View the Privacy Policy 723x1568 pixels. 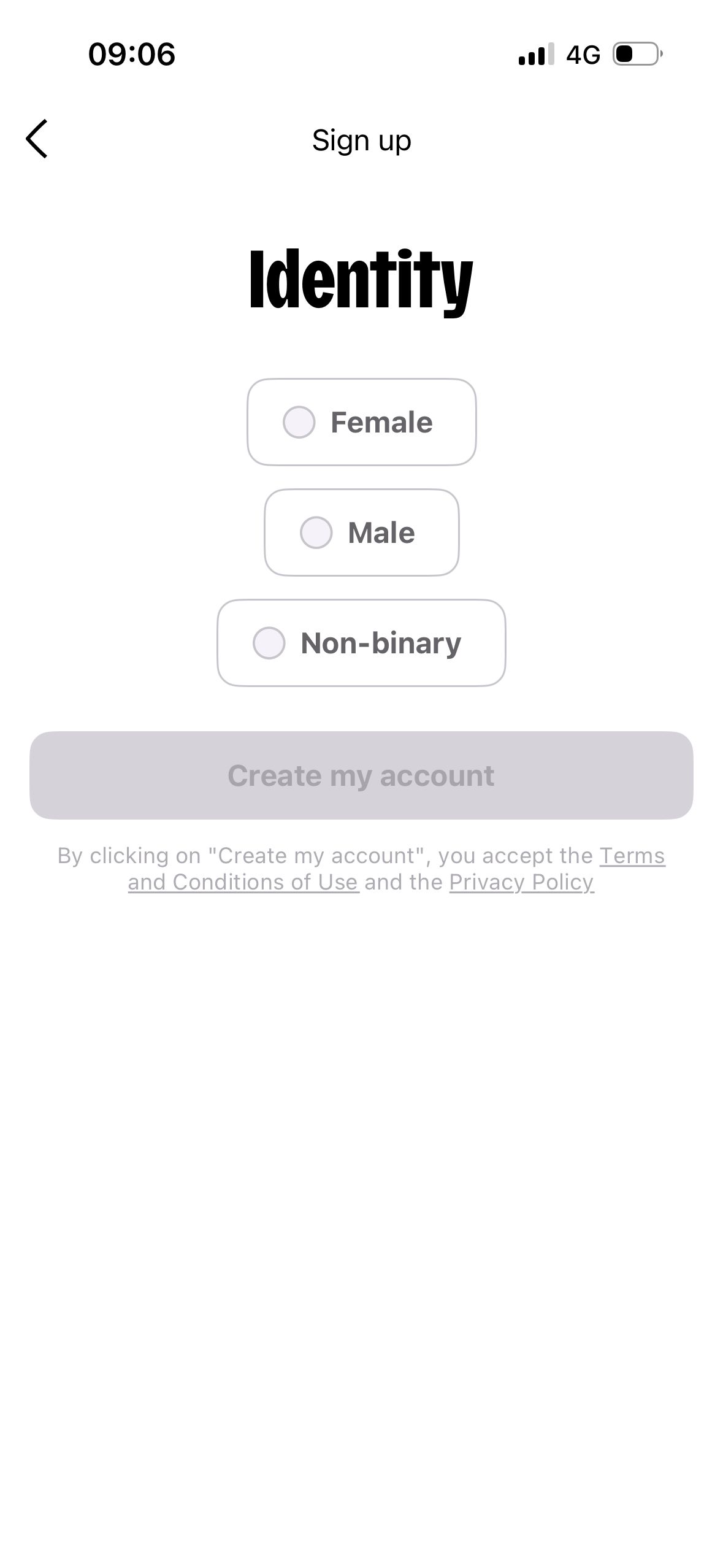pyautogui.click(x=521, y=882)
